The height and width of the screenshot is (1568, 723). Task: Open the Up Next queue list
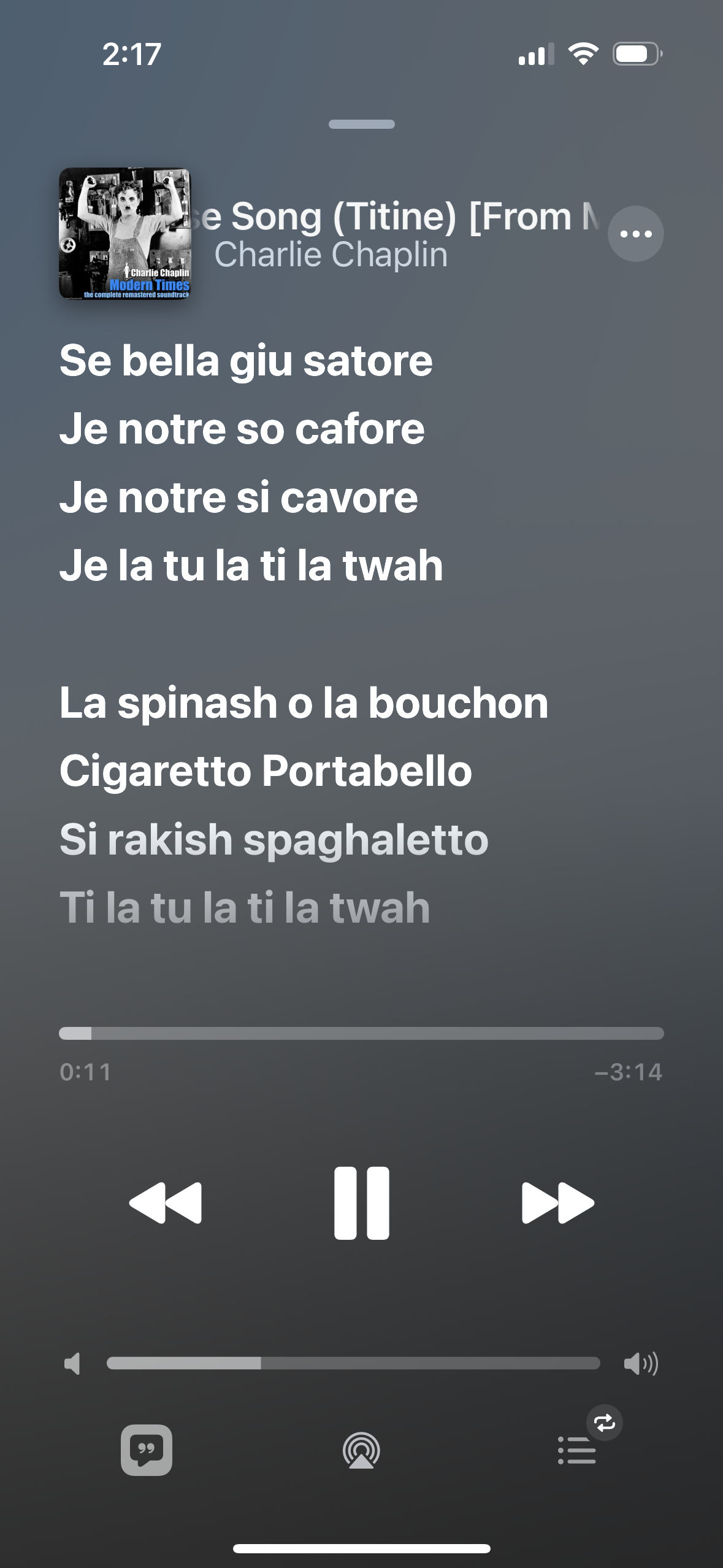577,1451
